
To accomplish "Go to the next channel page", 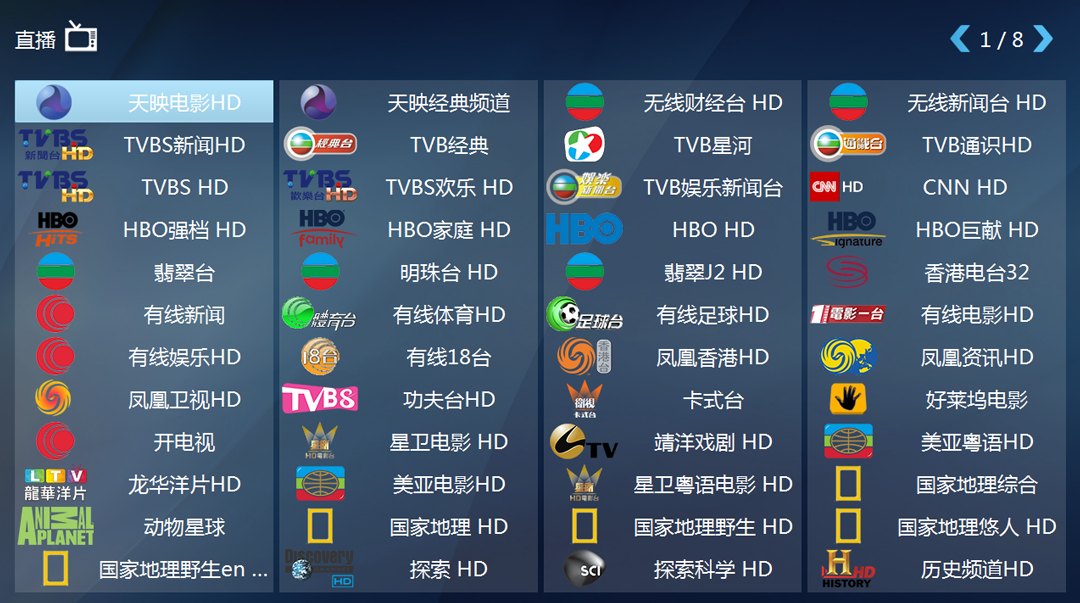I will (1043, 39).
